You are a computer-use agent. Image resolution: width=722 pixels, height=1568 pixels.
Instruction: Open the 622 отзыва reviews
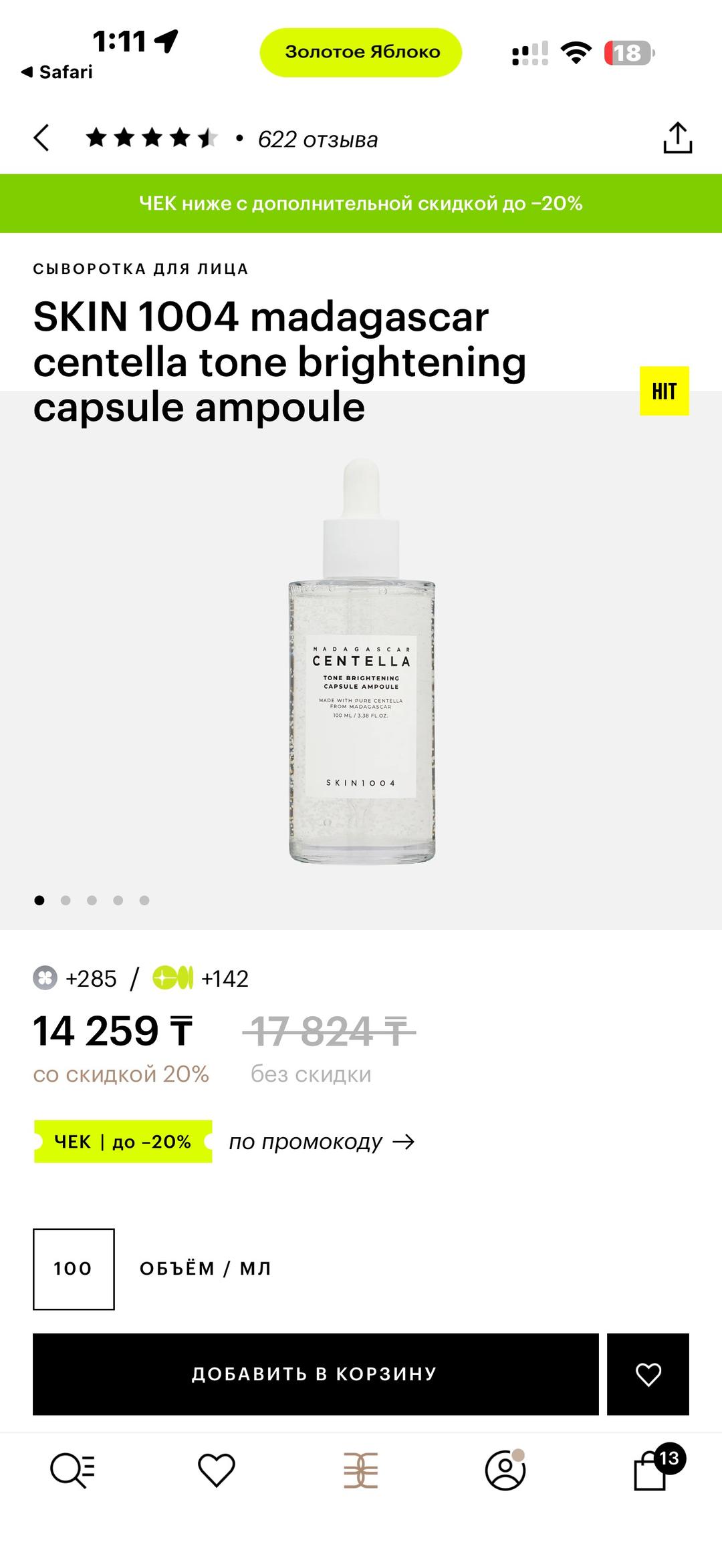[318, 140]
